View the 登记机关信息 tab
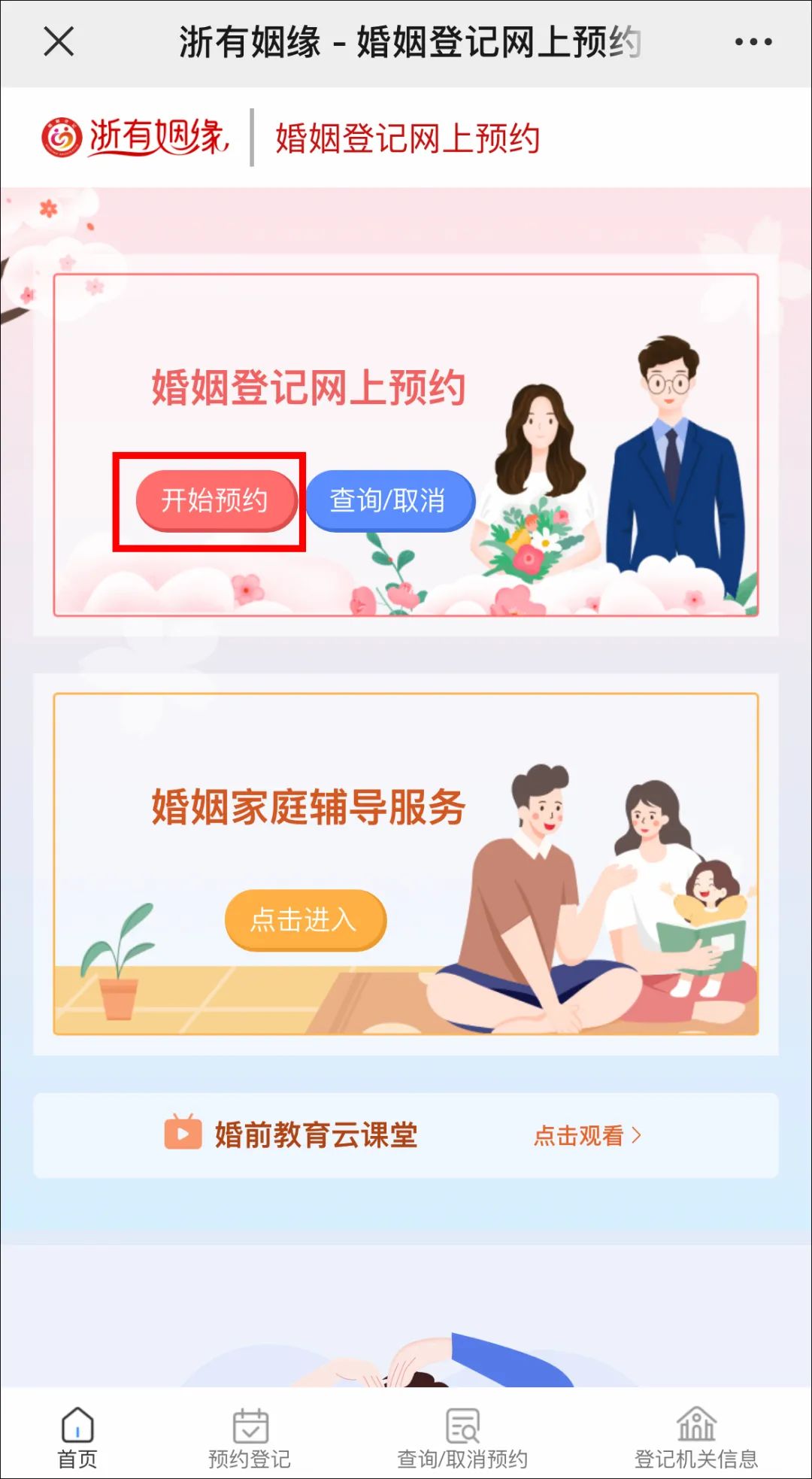The image size is (812, 1479). (x=695, y=1438)
